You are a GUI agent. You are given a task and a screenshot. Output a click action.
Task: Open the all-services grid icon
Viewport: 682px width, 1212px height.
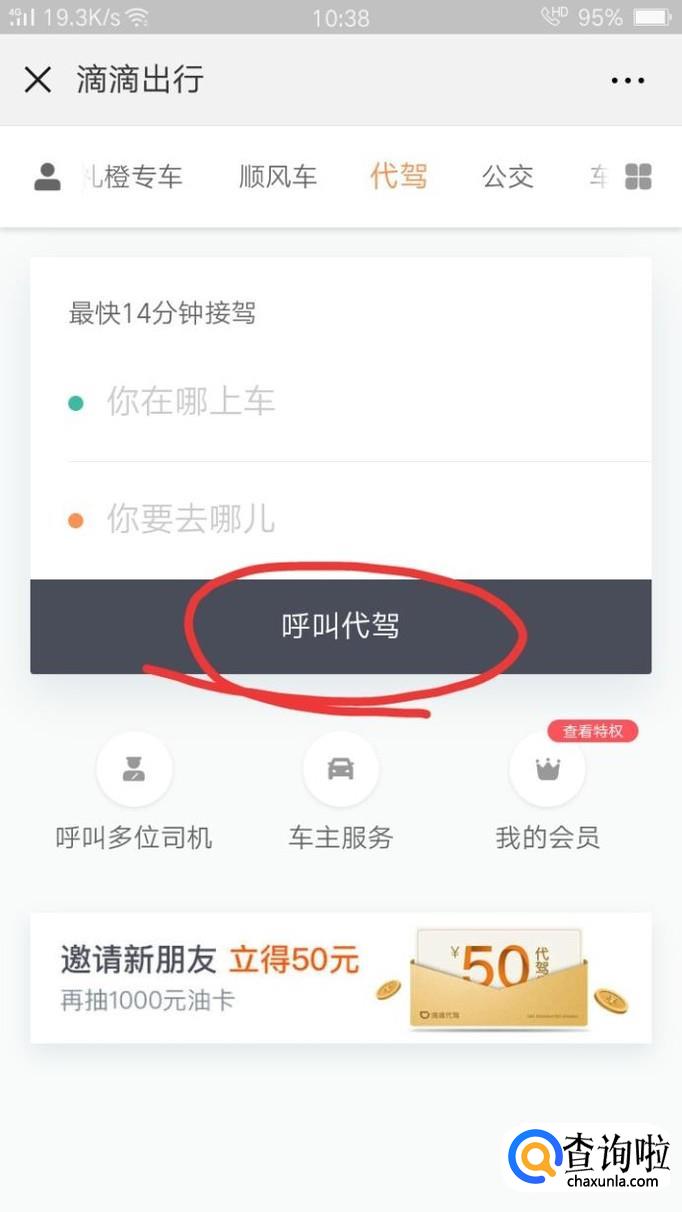(x=638, y=177)
